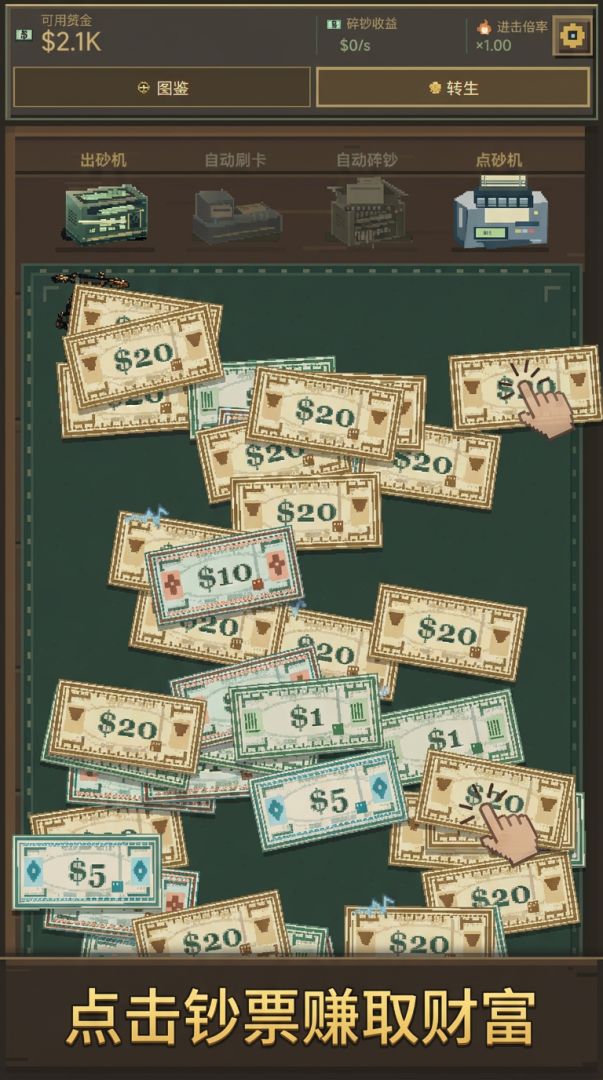Screen dimensions: 603x1080
Task: Select the 出钞机 machine
Action: [x=104, y=200]
